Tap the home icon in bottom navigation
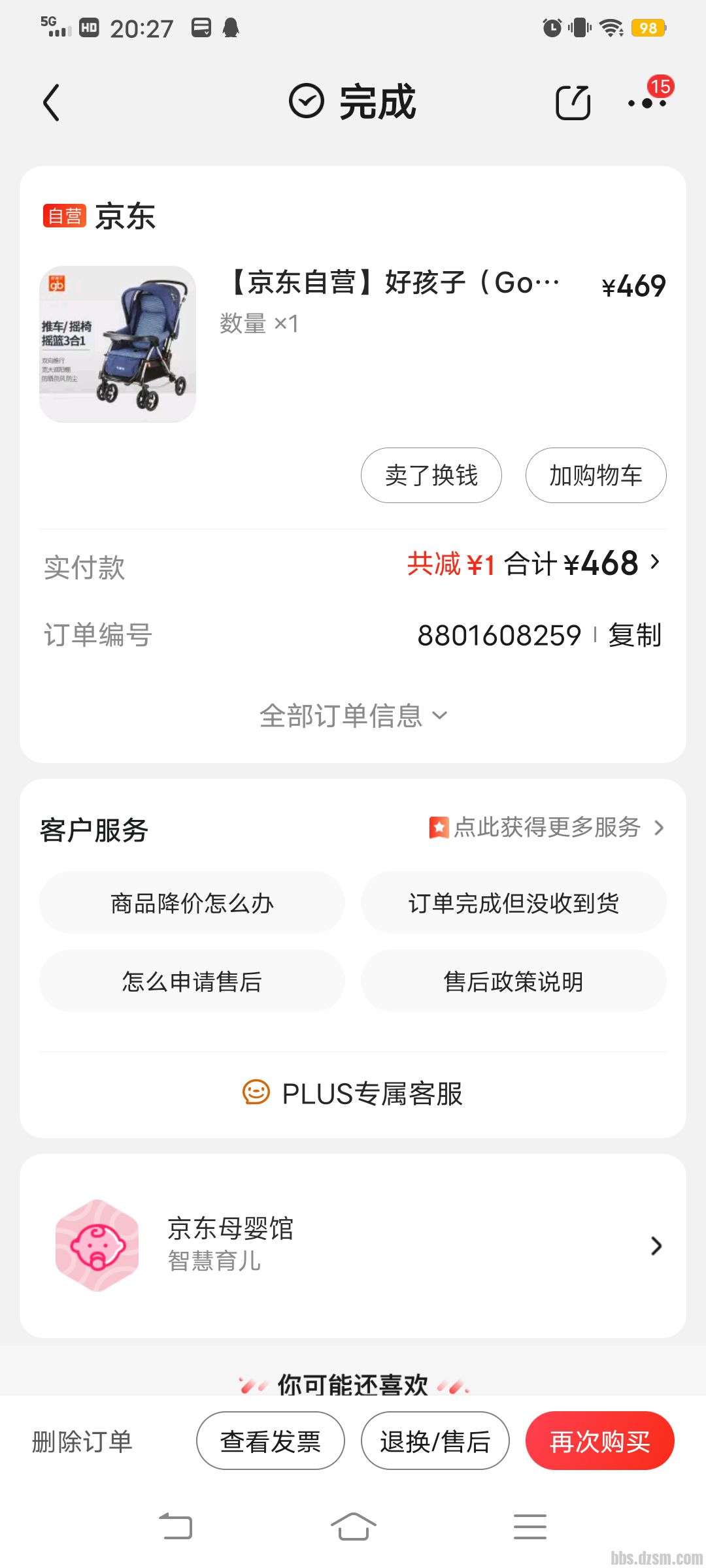The height and width of the screenshot is (1568, 706). click(x=352, y=1526)
